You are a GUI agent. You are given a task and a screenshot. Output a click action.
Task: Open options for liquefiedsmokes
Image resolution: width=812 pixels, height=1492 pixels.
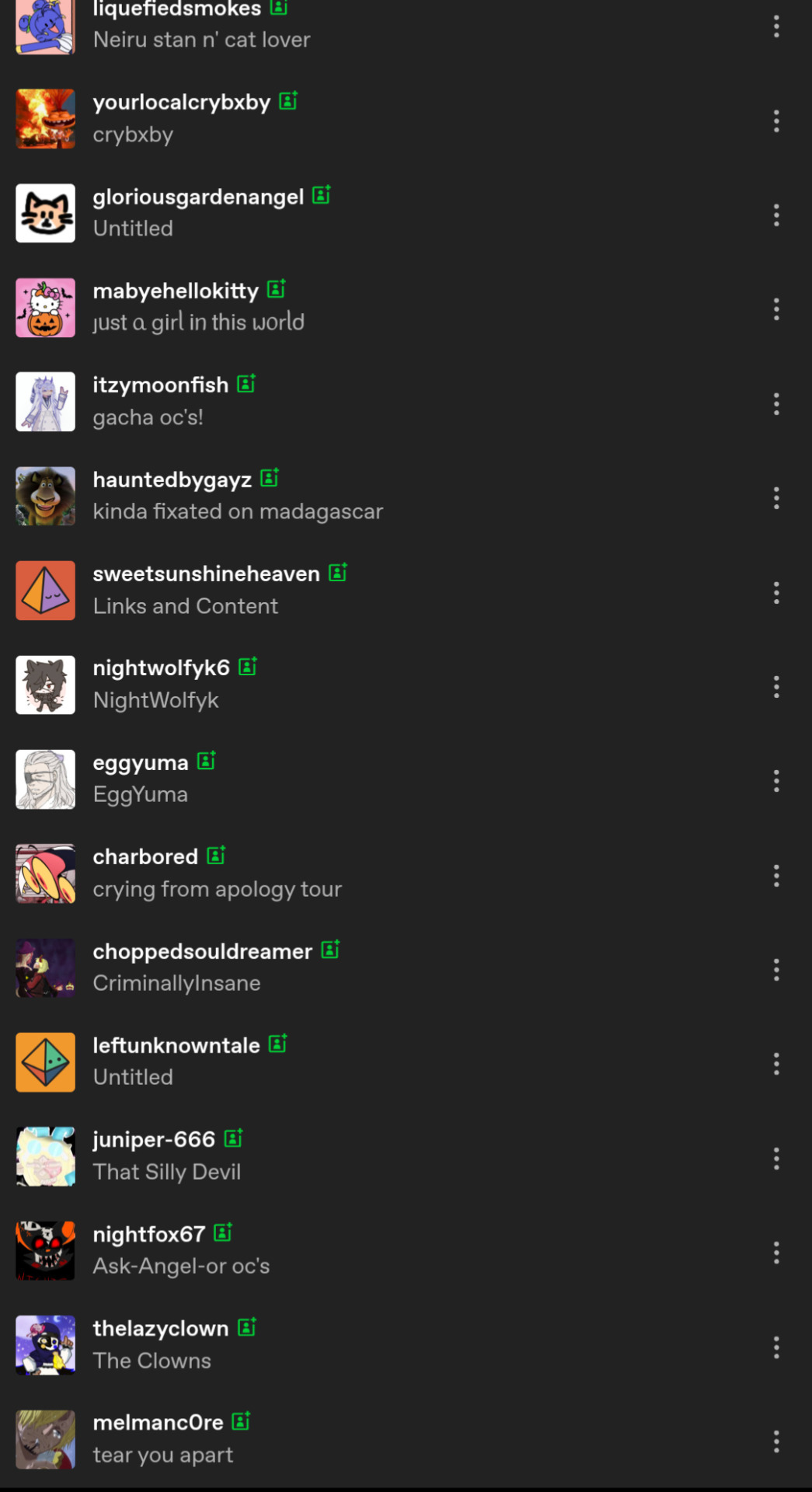(775, 26)
